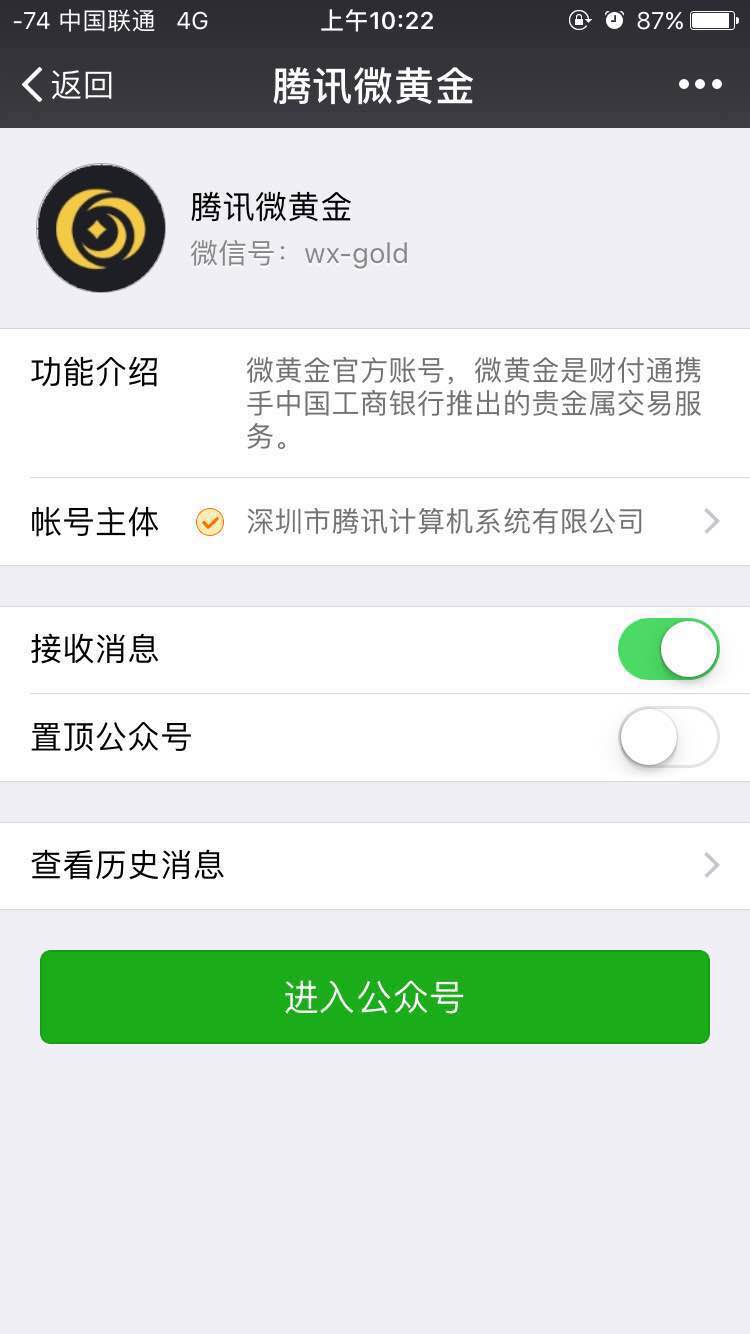The height and width of the screenshot is (1334, 750).
Task: Click the wx-gold WeChat ID text
Action: [x=356, y=253]
